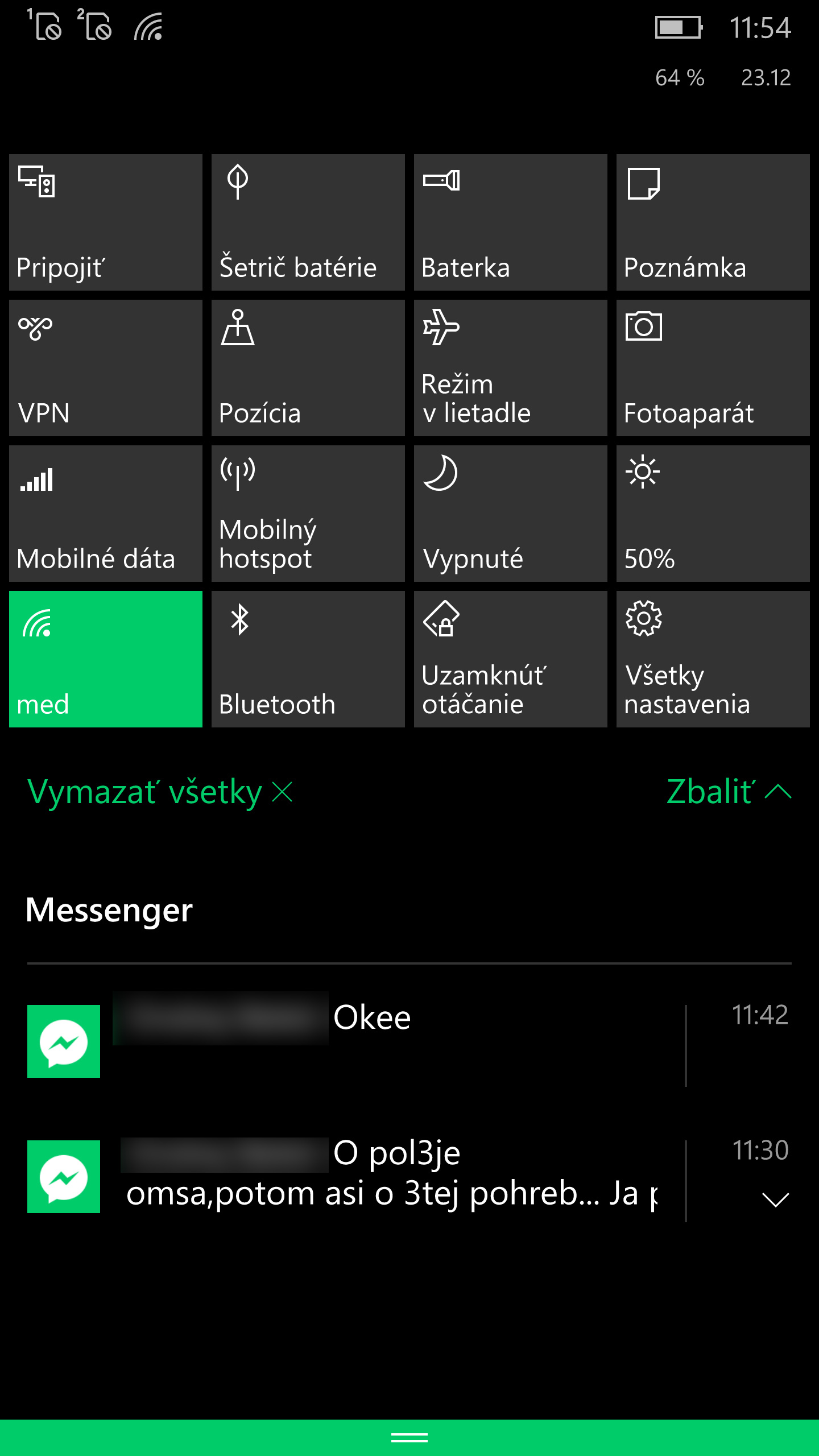Turn on Mobilný hotspot
Image resolution: width=819 pixels, height=1456 pixels.
point(308,514)
